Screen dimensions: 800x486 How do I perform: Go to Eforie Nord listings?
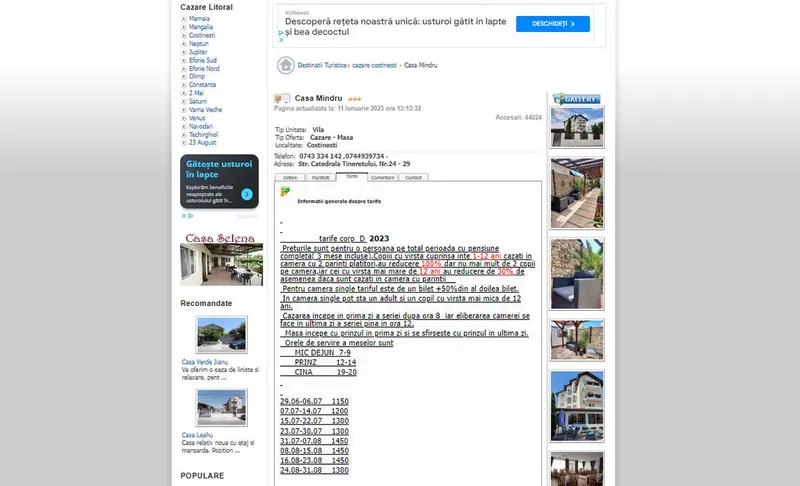[x=204, y=68]
